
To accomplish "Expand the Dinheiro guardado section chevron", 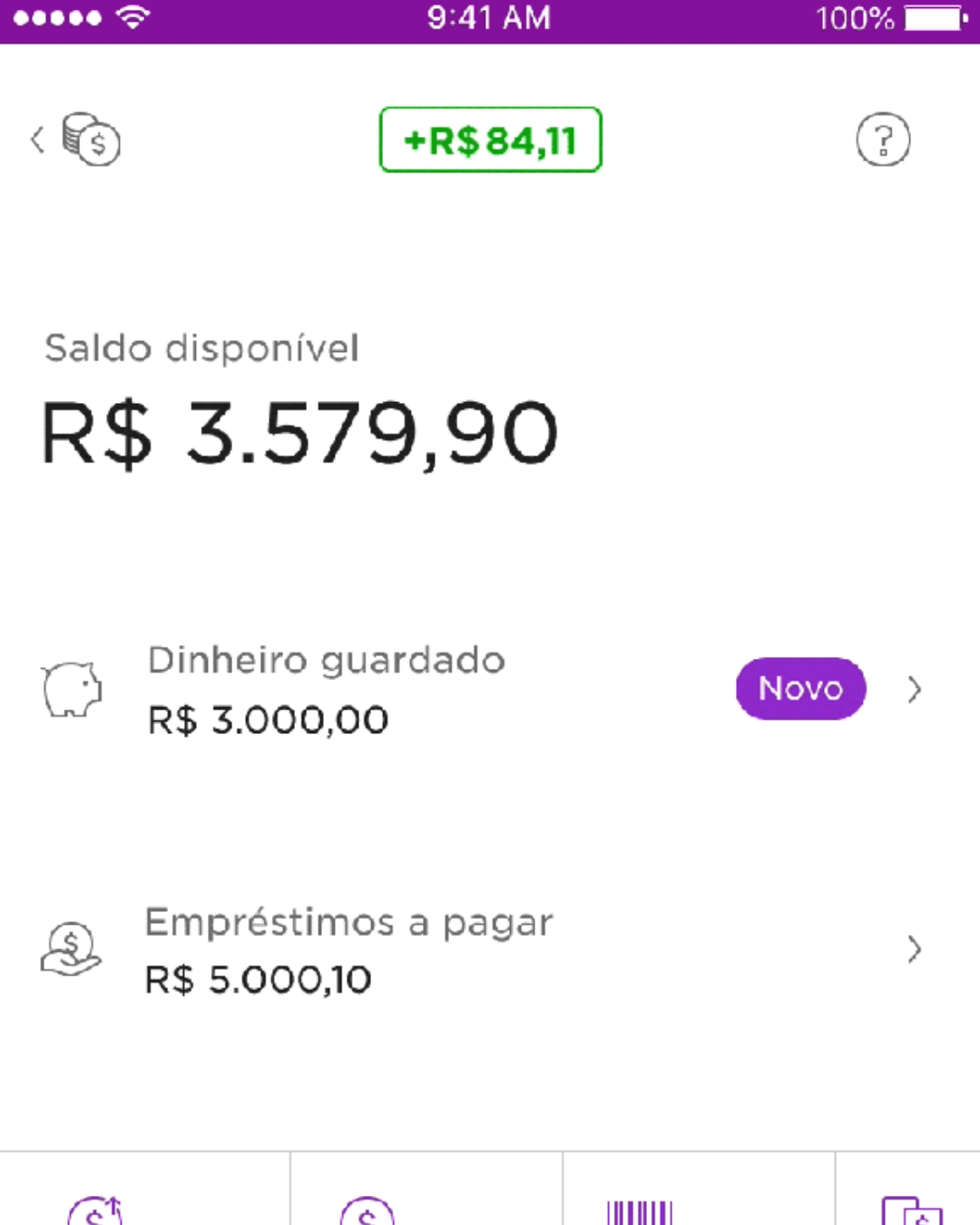I will point(915,690).
